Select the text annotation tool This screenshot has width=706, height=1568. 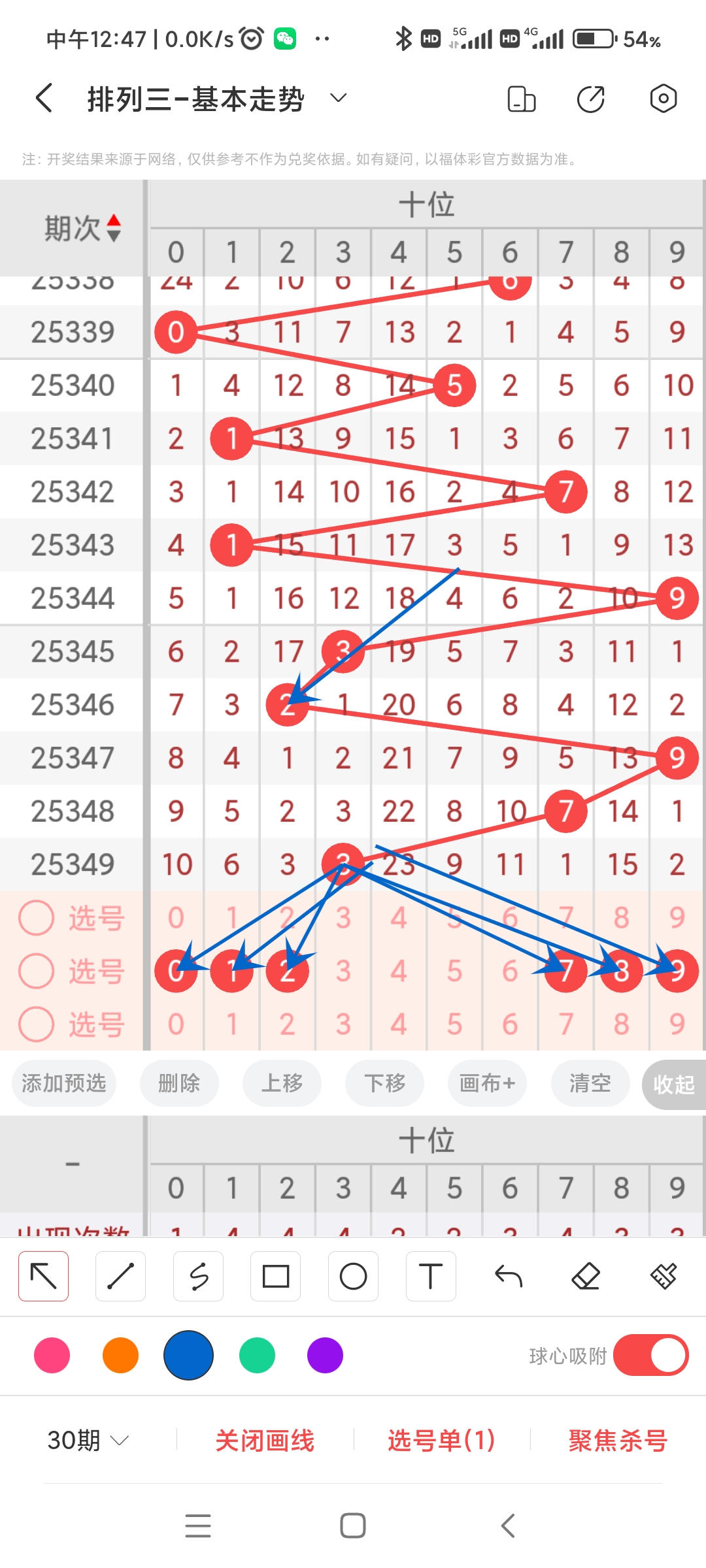pyautogui.click(x=430, y=1275)
